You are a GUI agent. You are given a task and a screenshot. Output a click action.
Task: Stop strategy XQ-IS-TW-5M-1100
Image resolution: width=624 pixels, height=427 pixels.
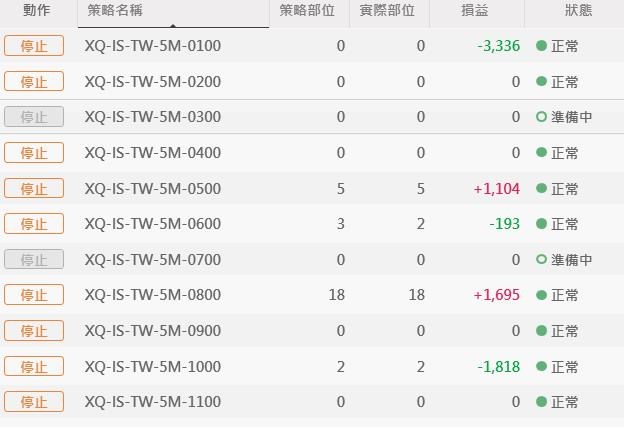point(34,402)
